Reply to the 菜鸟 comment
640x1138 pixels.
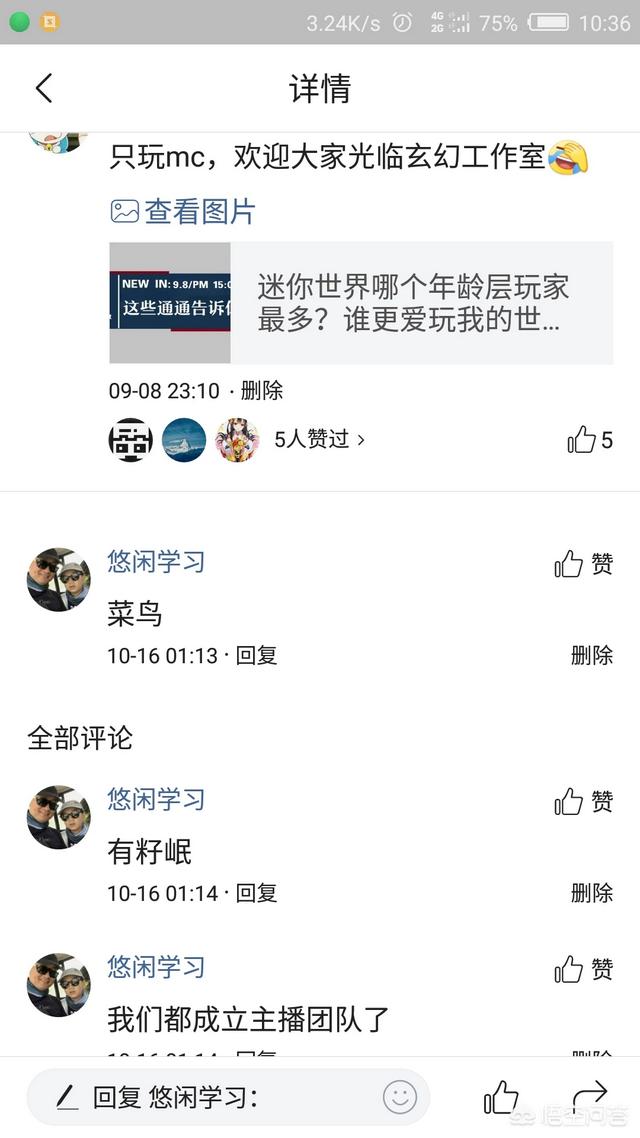click(257, 656)
